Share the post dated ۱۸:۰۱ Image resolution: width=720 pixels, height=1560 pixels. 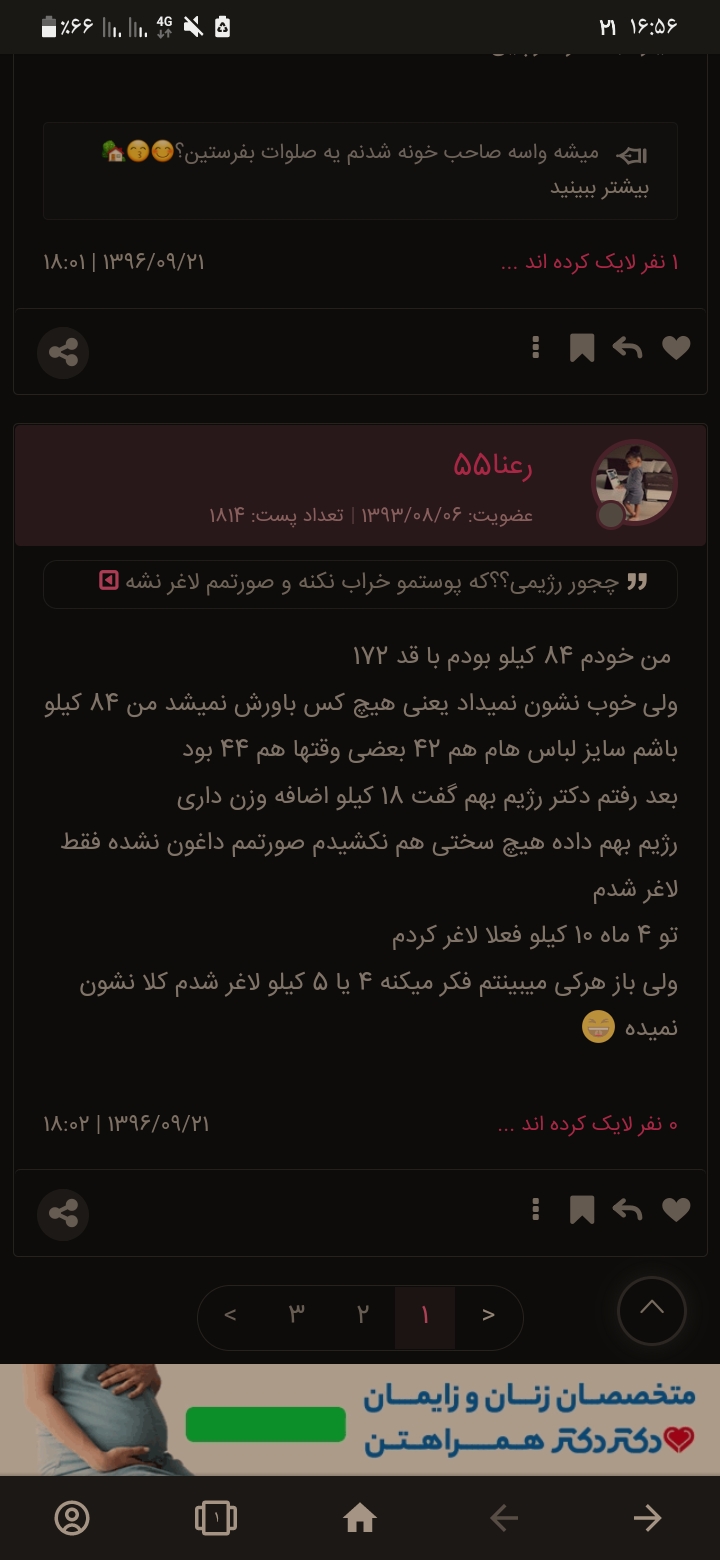pyautogui.click(x=63, y=353)
